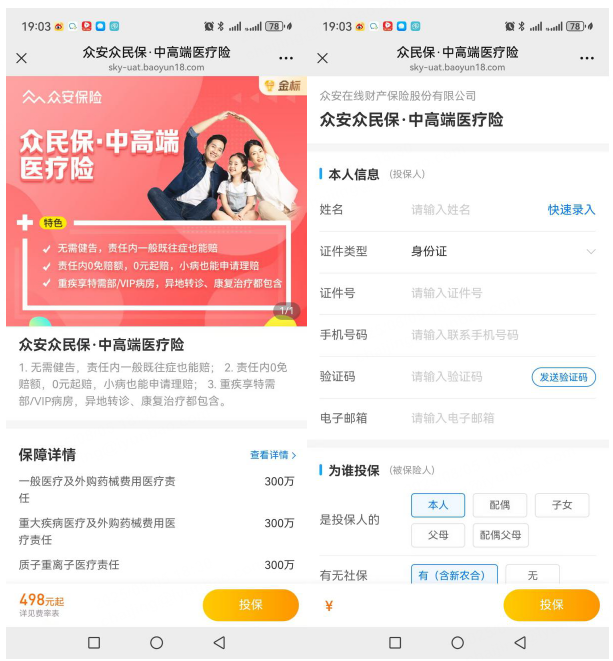The height and width of the screenshot is (661, 613).
Task: Focus the 姓名 input field
Action: 470,210
